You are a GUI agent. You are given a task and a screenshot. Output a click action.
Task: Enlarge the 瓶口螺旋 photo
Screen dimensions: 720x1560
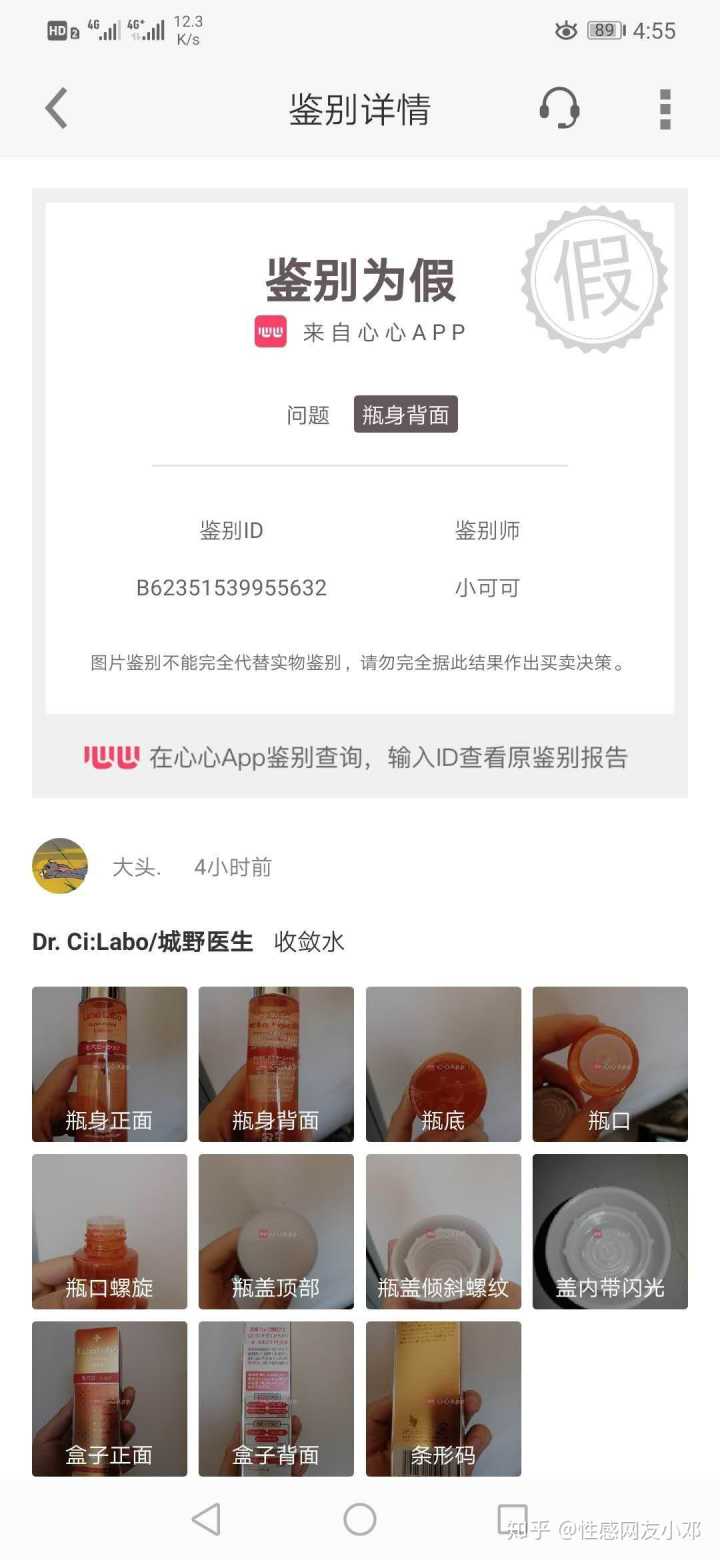click(110, 1231)
